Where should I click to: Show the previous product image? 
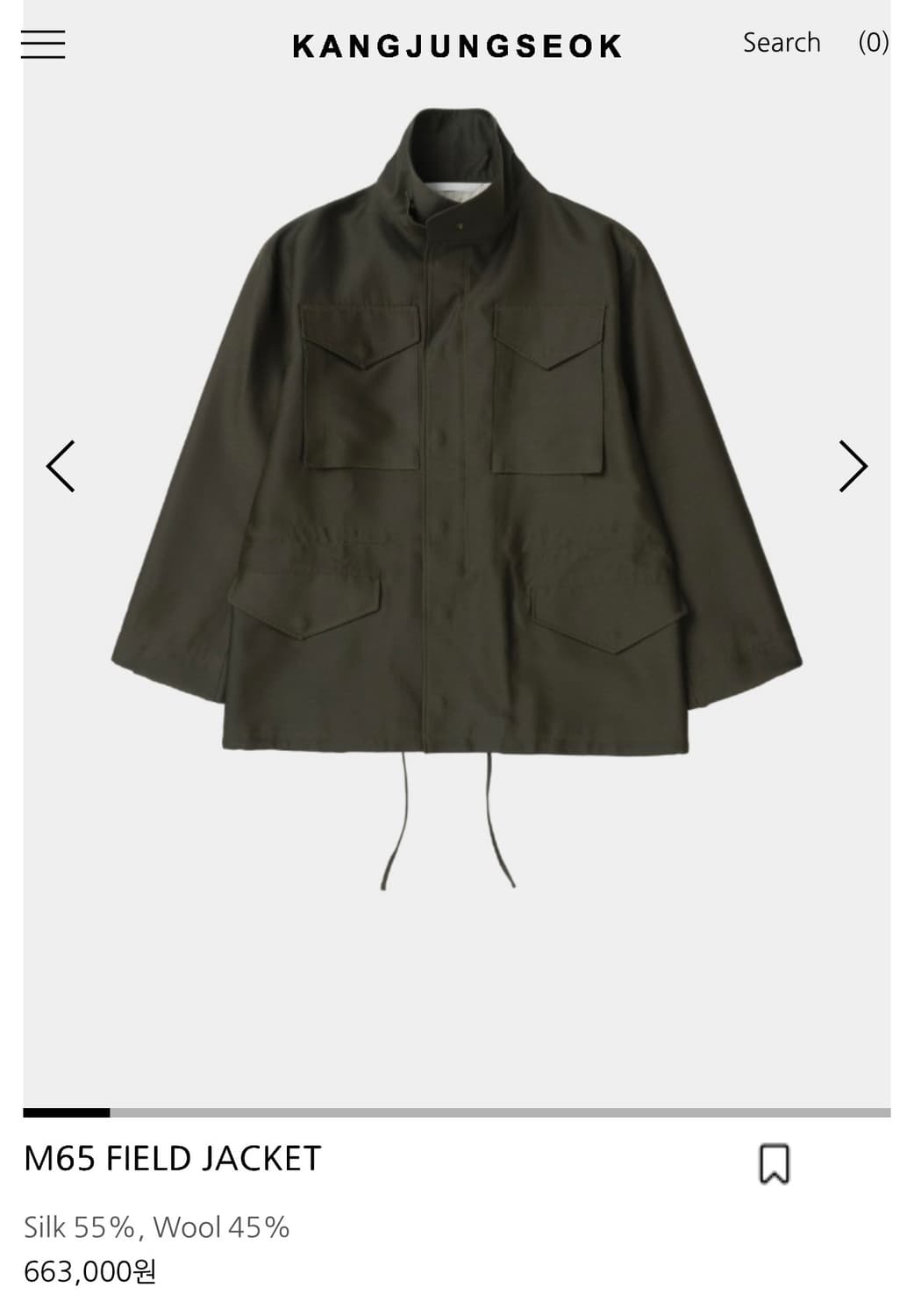coord(61,466)
